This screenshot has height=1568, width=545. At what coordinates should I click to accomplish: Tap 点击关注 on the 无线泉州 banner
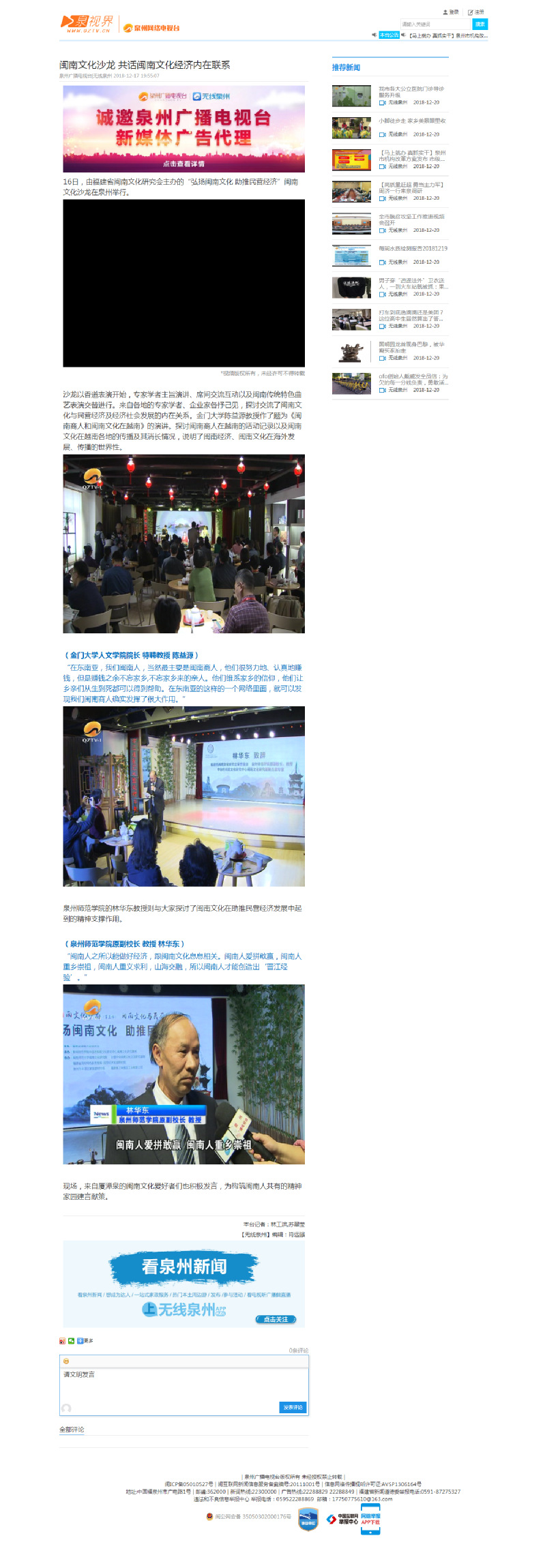tap(276, 1319)
